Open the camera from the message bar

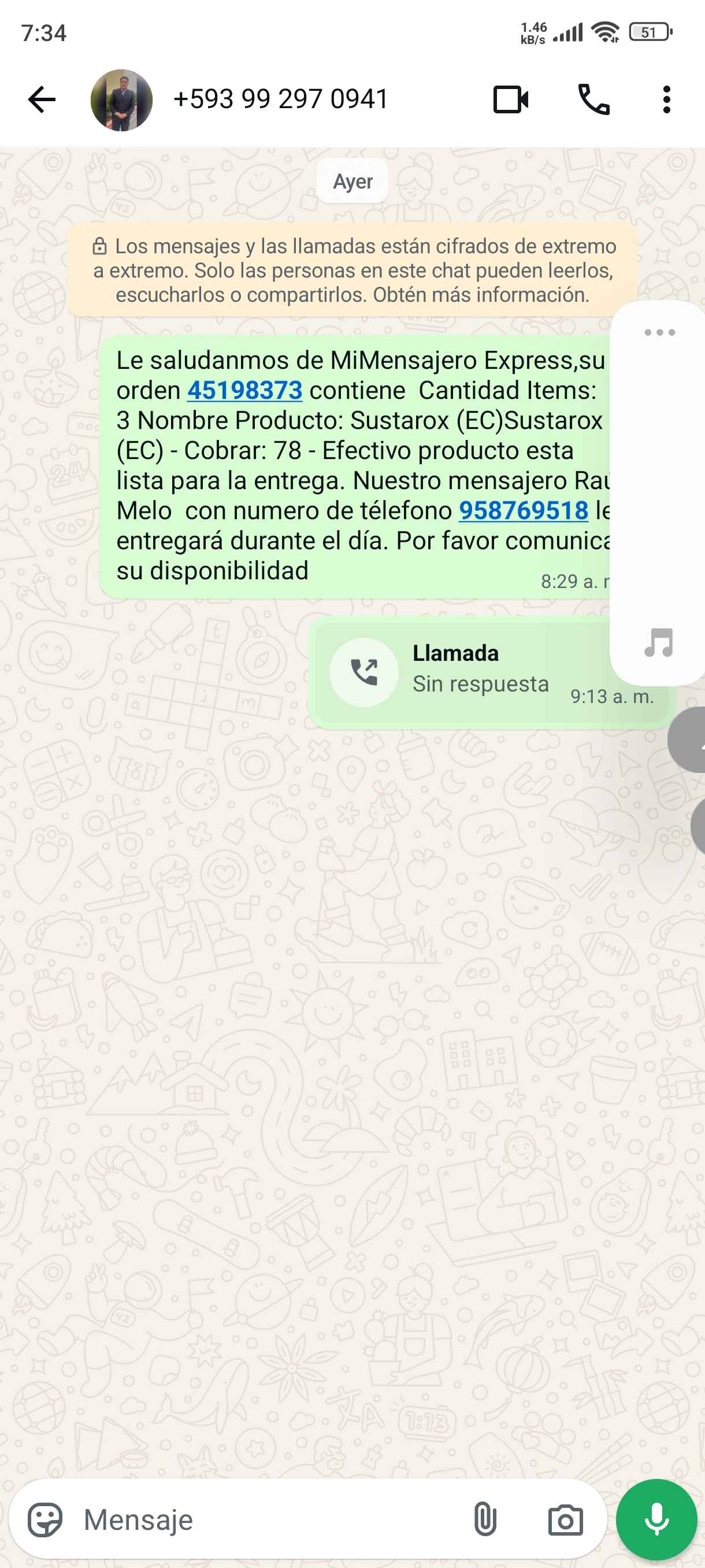[565, 1520]
